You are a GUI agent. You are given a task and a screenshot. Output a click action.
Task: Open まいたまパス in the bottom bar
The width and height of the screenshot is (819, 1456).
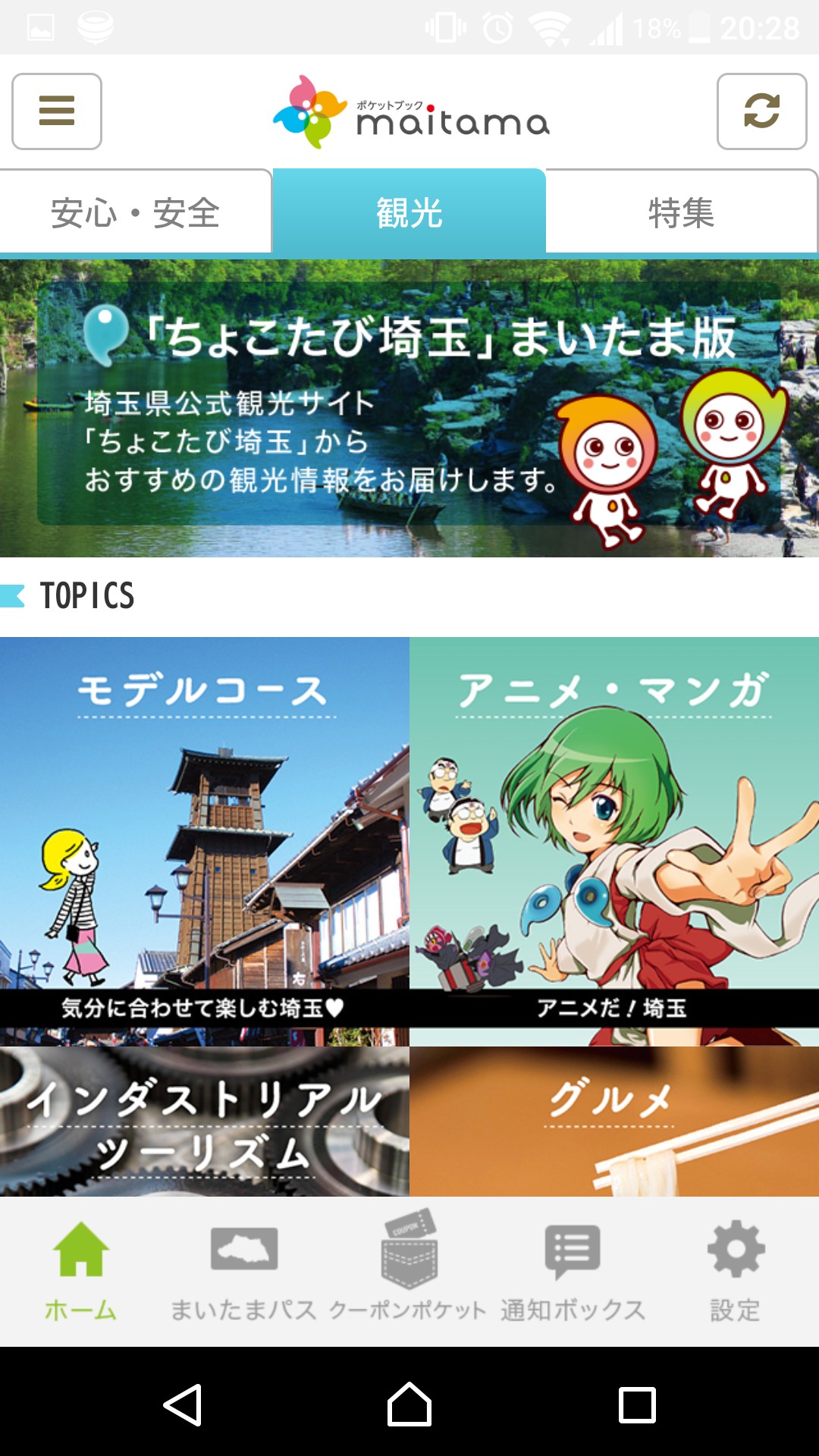point(243,1272)
